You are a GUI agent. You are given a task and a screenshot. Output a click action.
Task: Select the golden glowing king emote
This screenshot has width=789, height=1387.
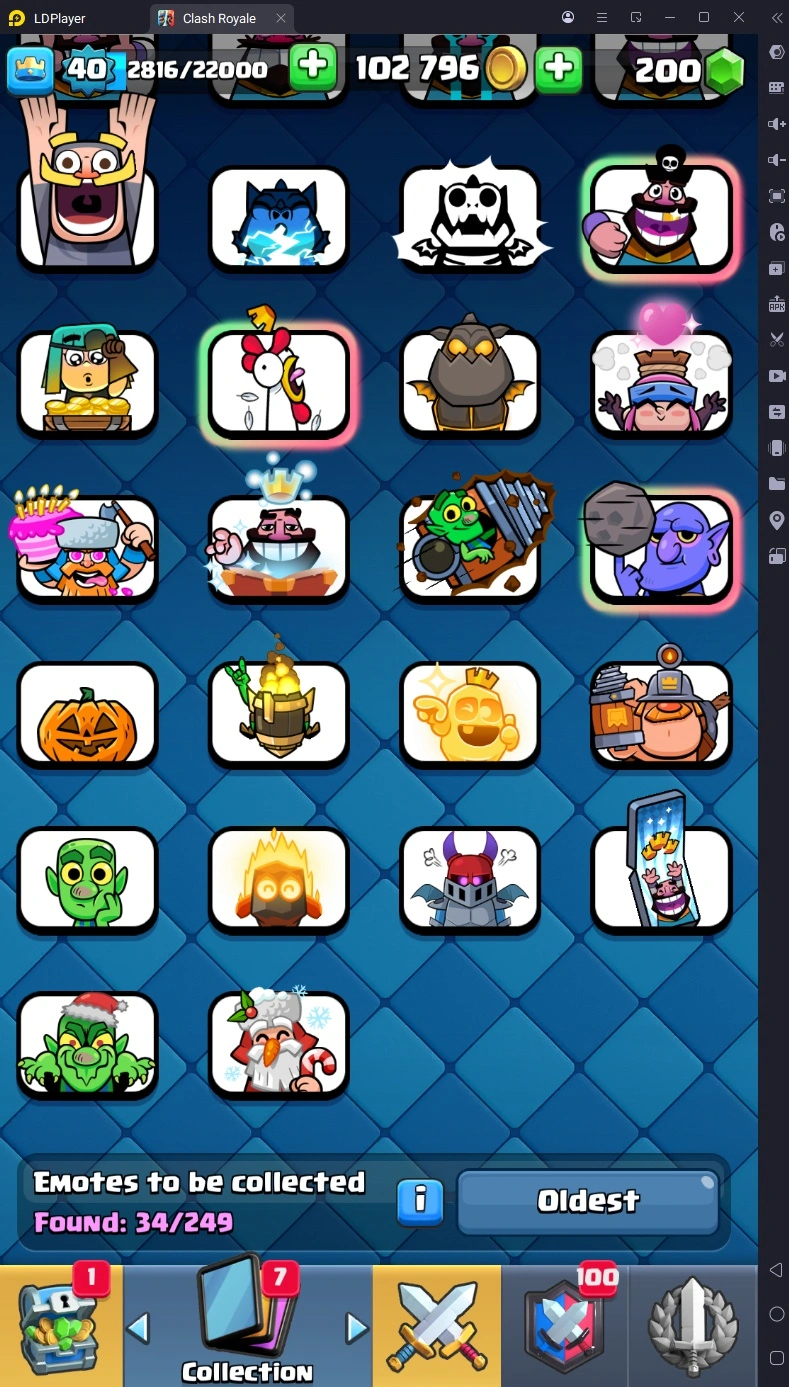pos(470,714)
